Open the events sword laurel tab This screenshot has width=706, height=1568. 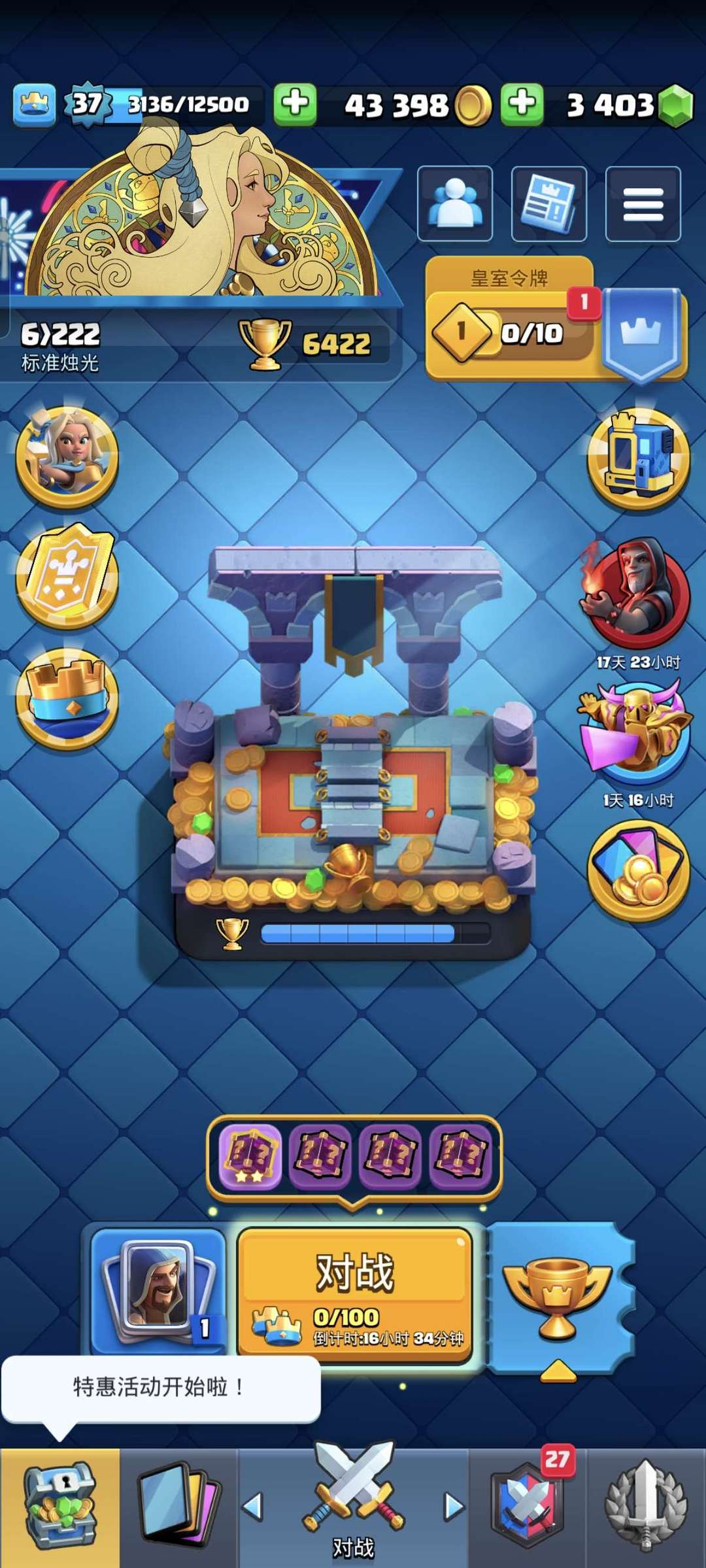coord(646,1507)
